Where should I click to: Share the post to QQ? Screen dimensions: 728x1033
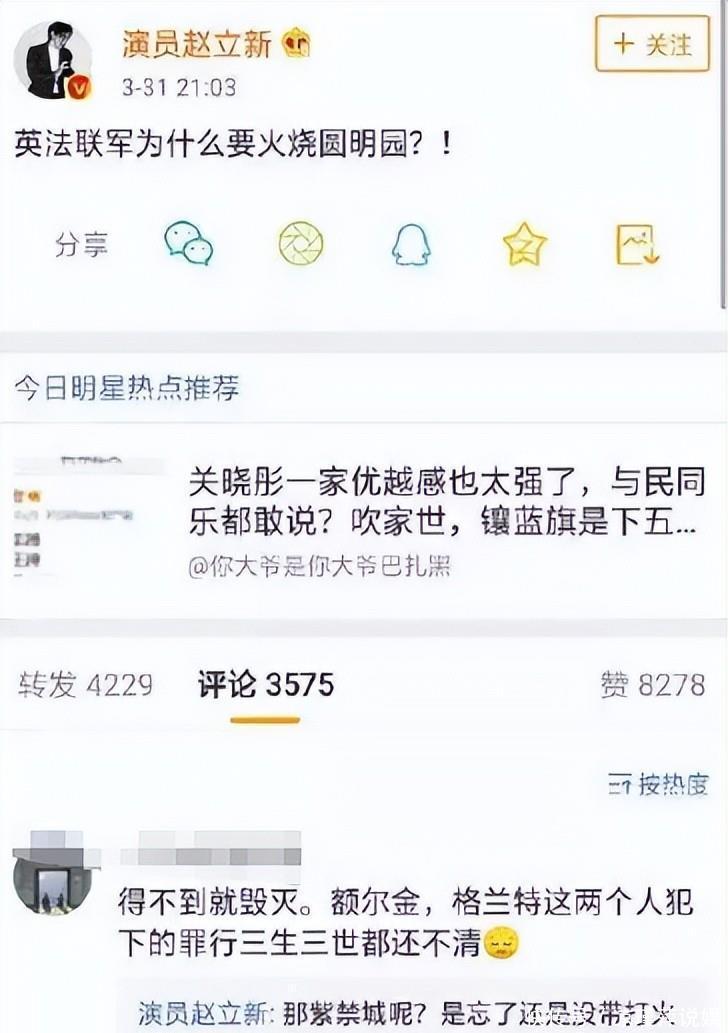coord(411,243)
